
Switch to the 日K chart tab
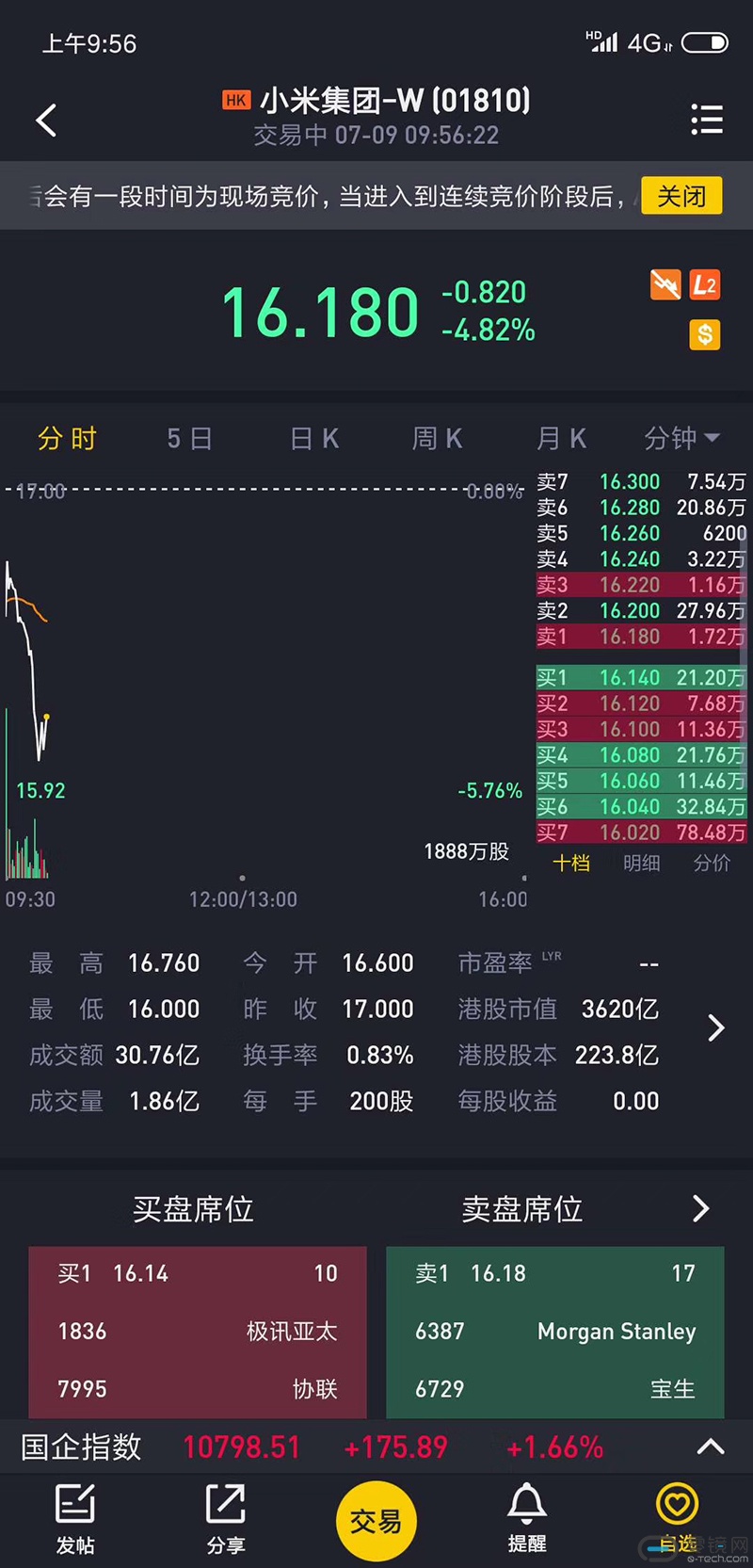tap(314, 438)
